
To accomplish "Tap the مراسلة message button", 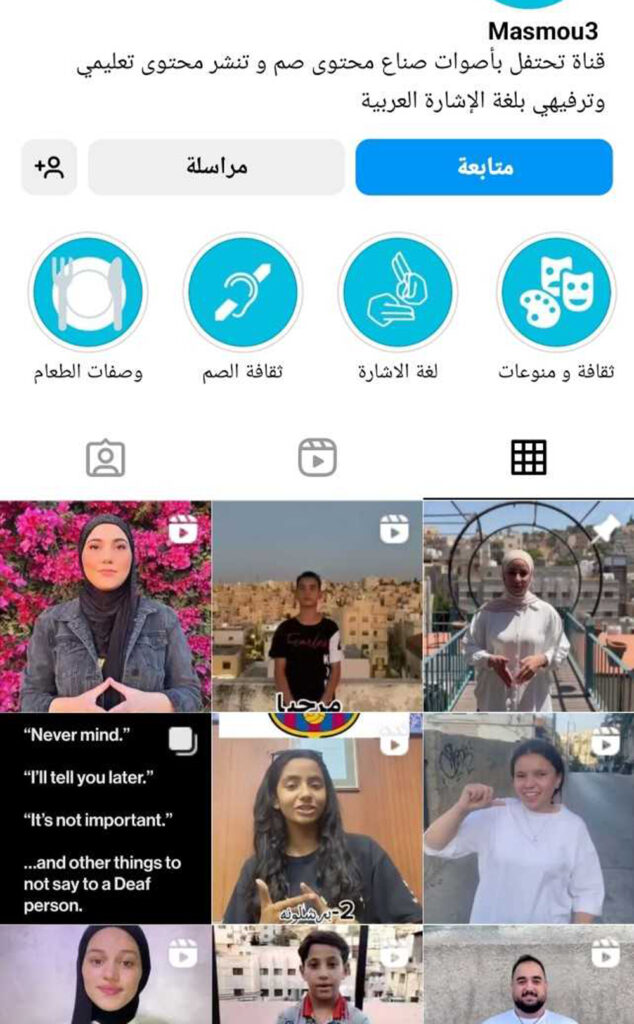I will coord(216,167).
